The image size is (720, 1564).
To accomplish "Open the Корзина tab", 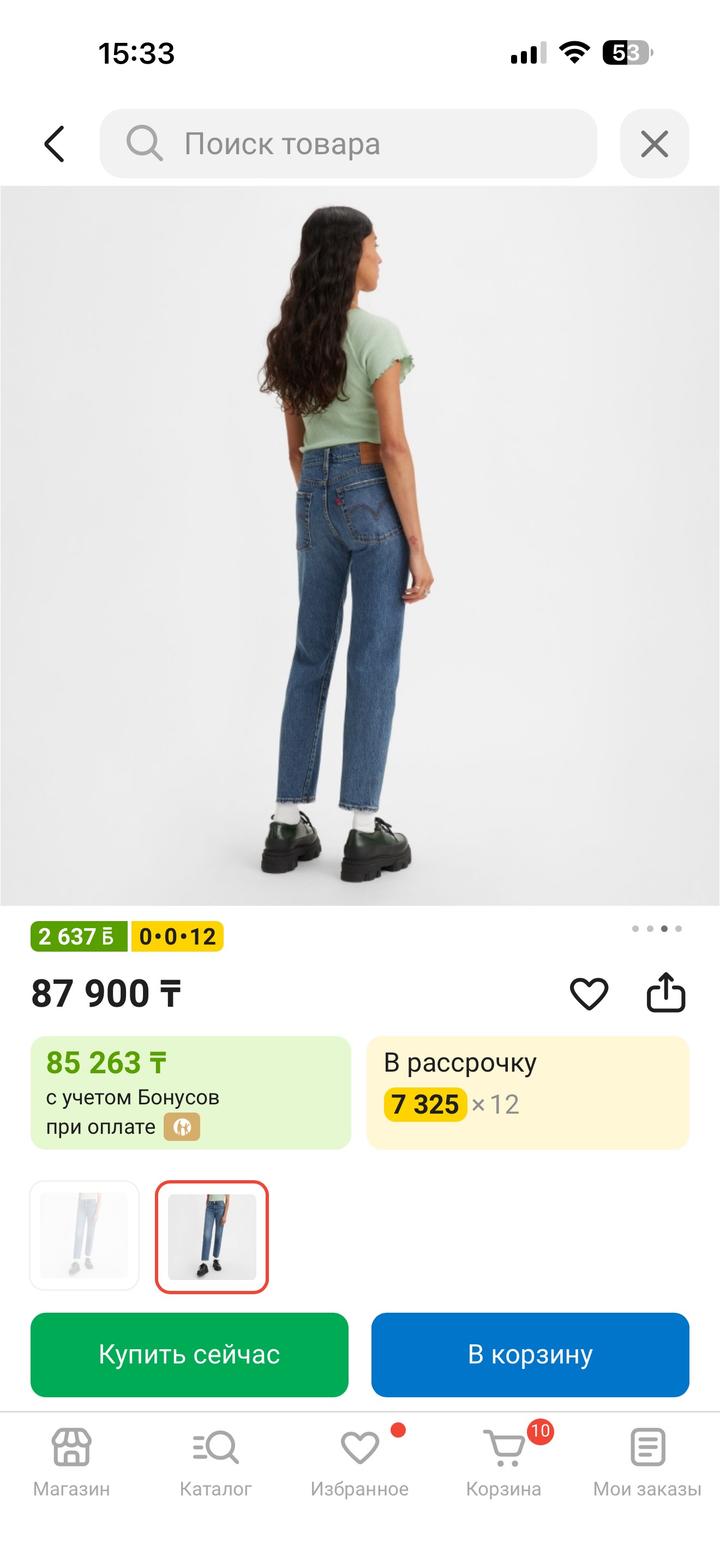I will point(504,1462).
